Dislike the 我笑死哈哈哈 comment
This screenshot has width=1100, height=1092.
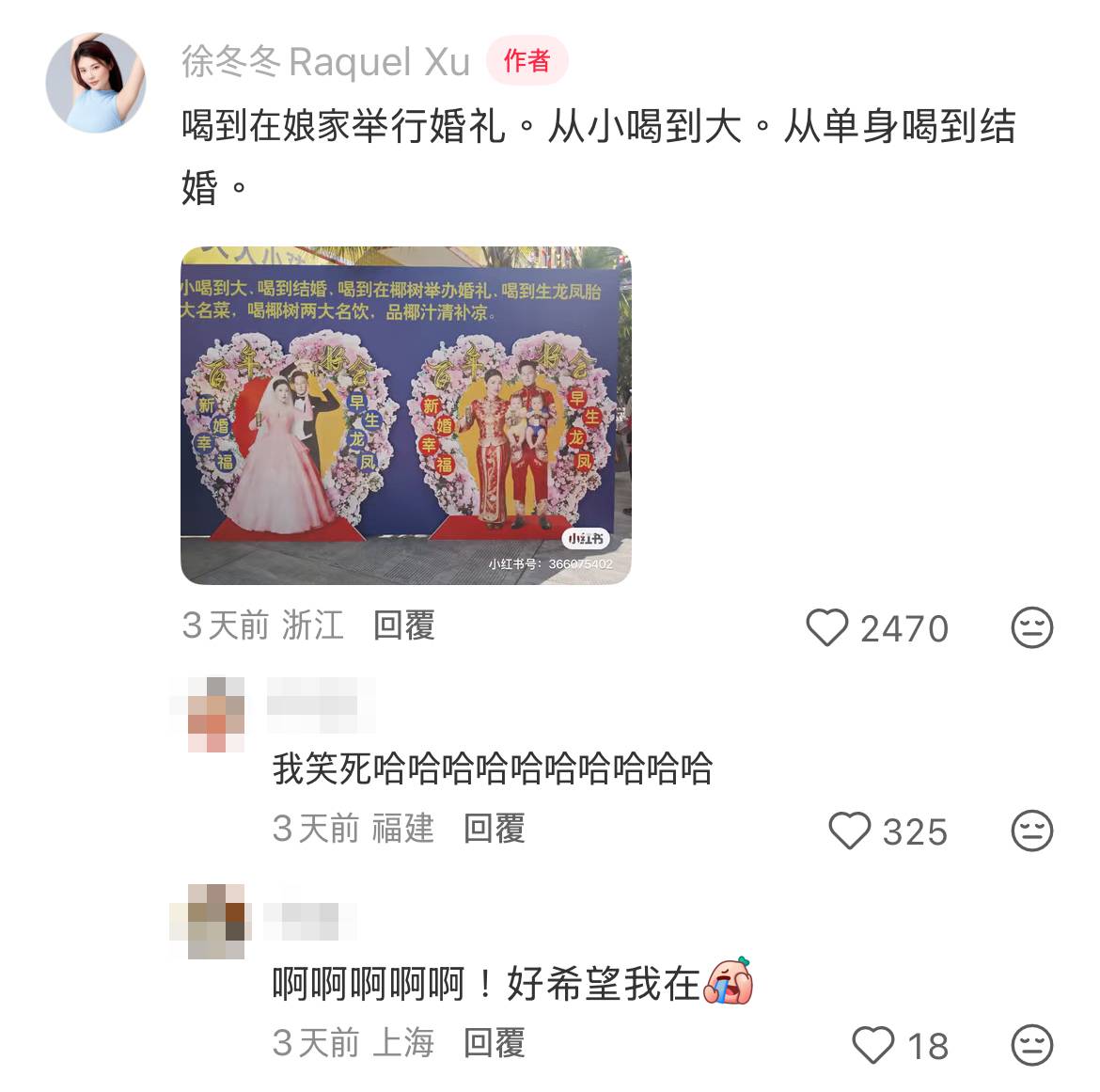coord(1031,831)
